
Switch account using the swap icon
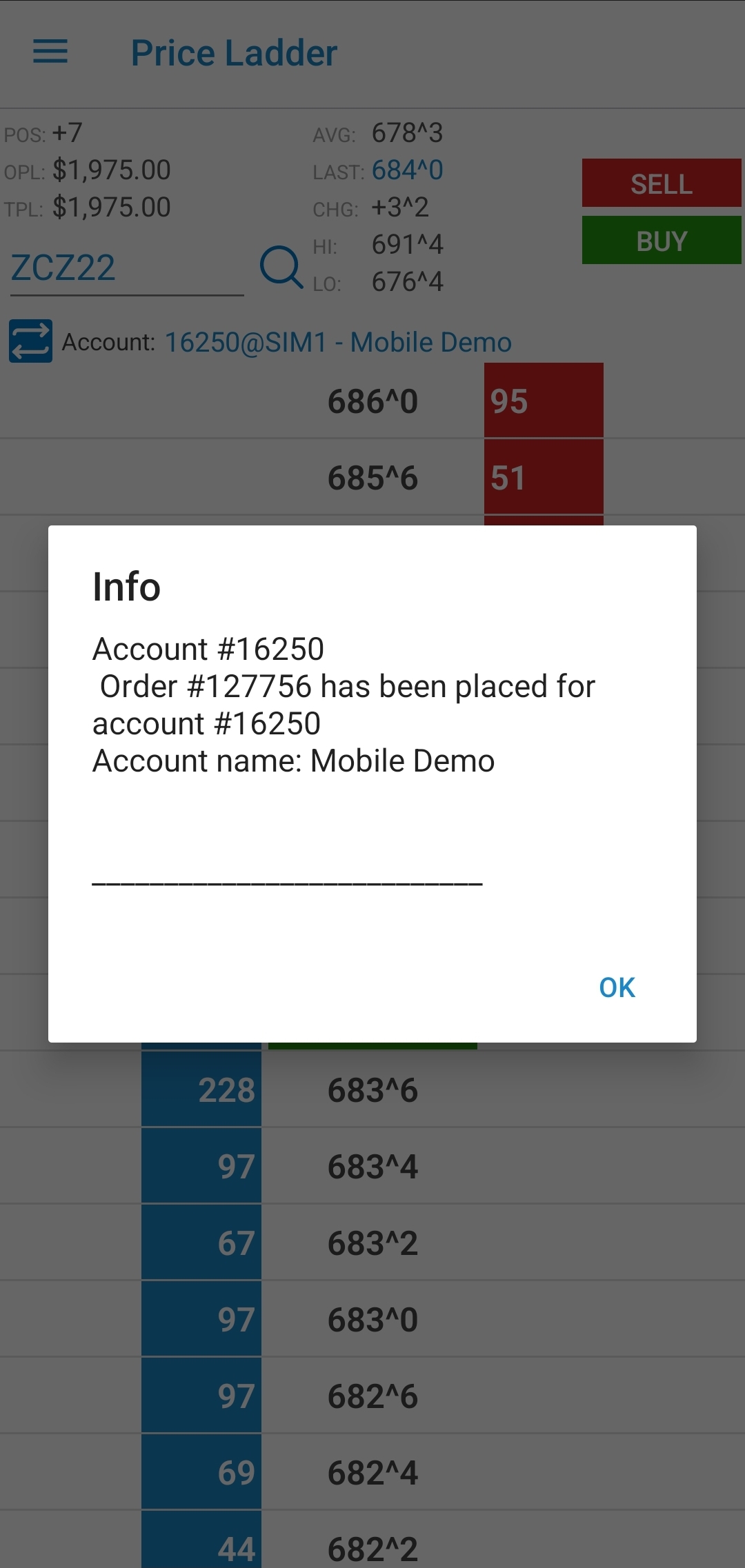(30, 341)
